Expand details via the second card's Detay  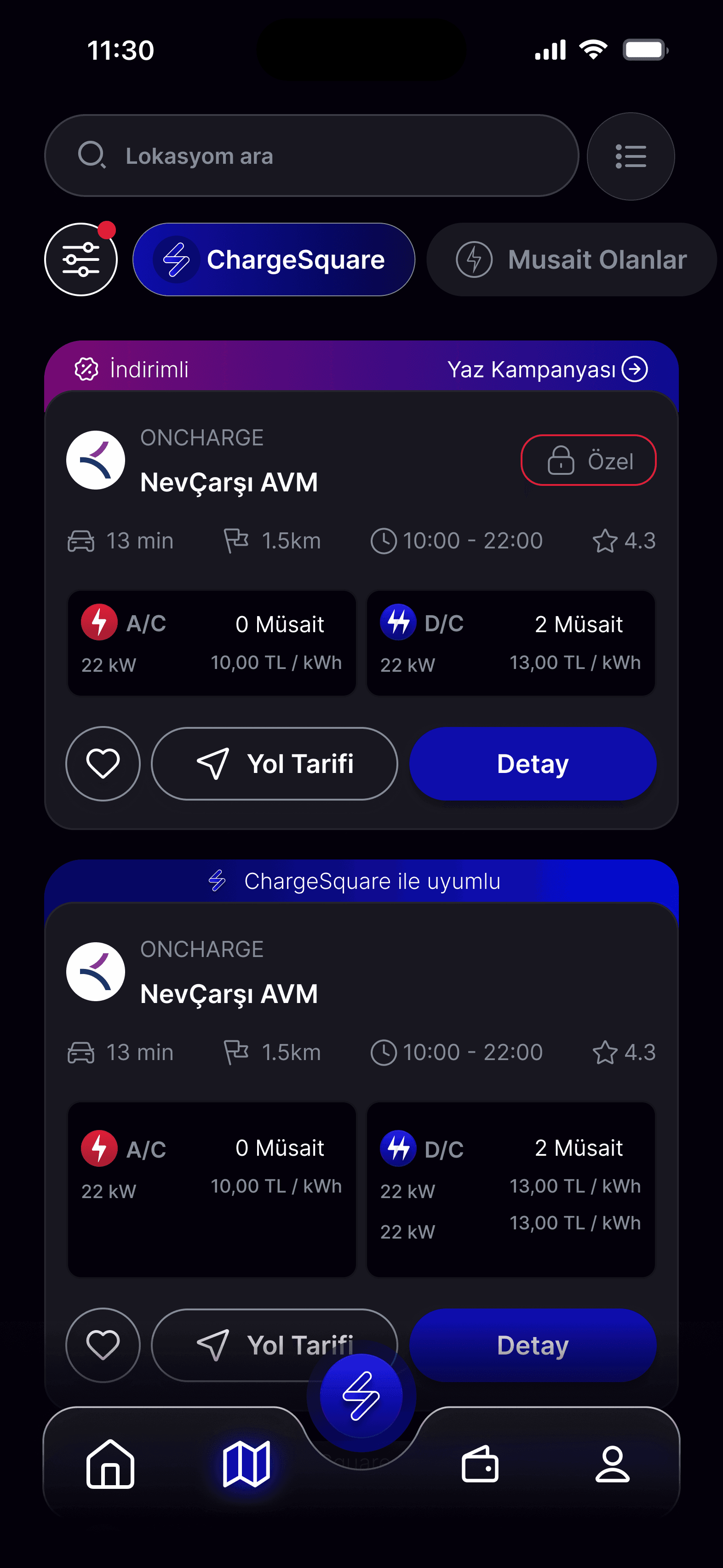click(533, 1345)
